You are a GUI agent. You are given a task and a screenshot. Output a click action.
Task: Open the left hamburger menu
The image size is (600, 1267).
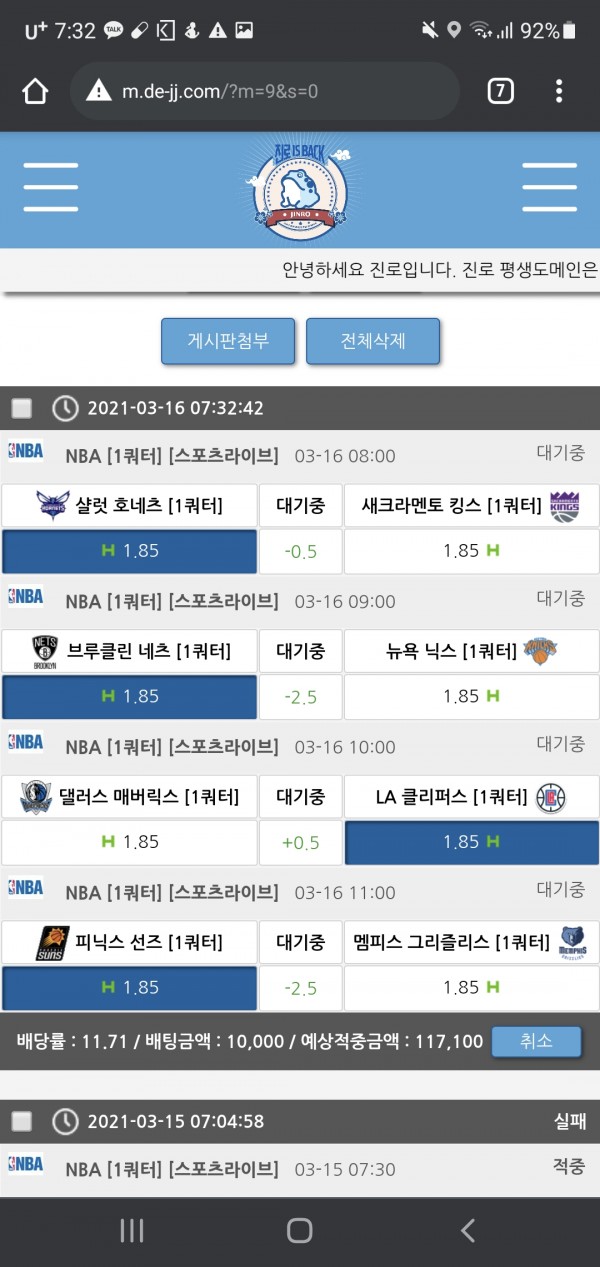tap(50, 187)
